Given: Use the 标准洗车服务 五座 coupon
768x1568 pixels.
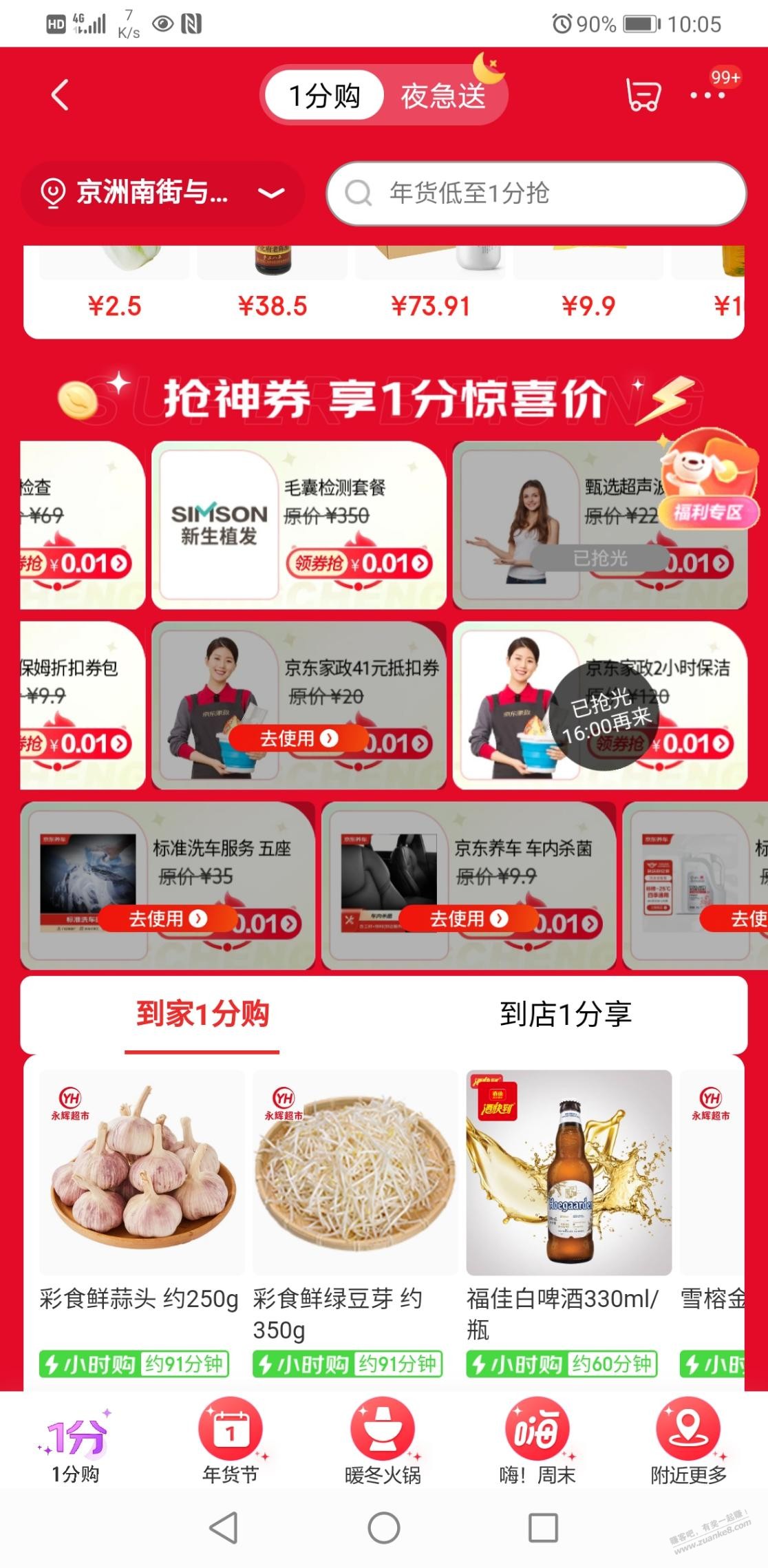Looking at the screenshot, I should tap(168, 919).
